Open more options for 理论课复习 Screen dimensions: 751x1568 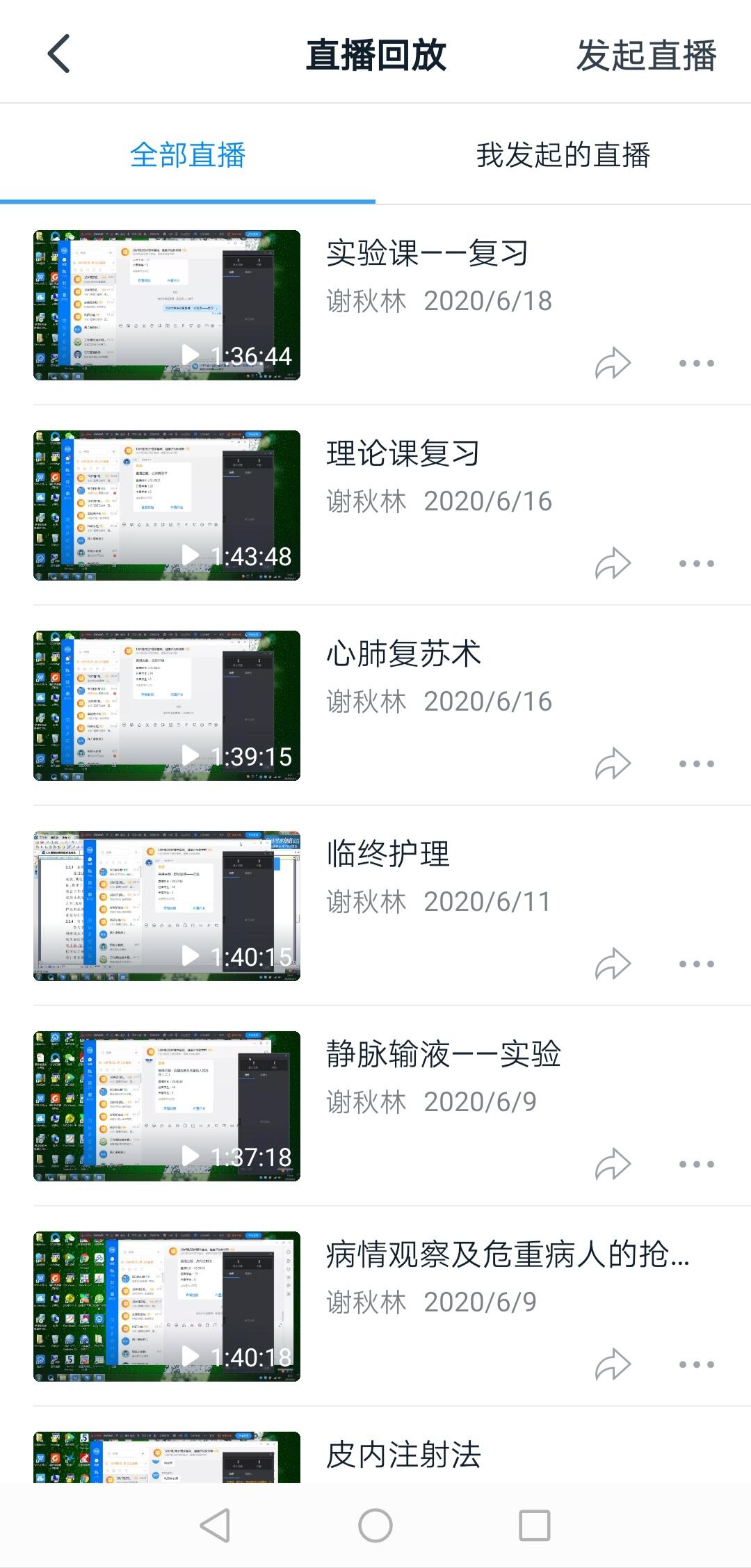[696, 563]
